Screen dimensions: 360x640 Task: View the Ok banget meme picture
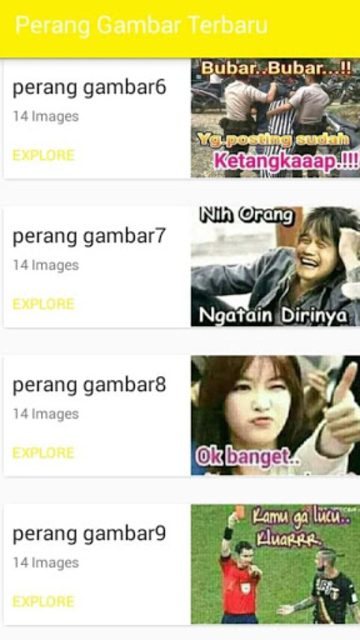(276, 415)
